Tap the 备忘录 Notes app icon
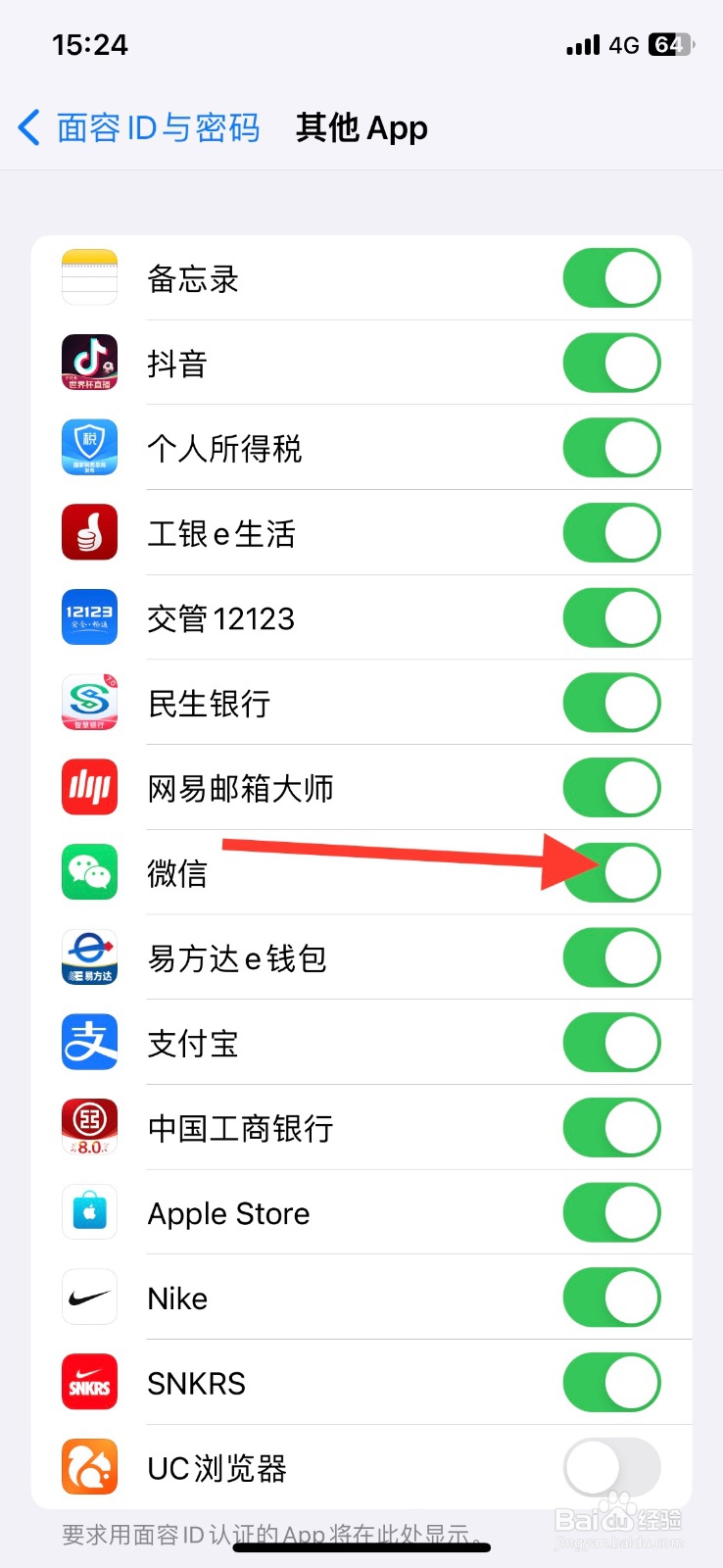Image resolution: width=723 pixels, height=1568 pixels. pyautogui.click(x=89, y=277)
